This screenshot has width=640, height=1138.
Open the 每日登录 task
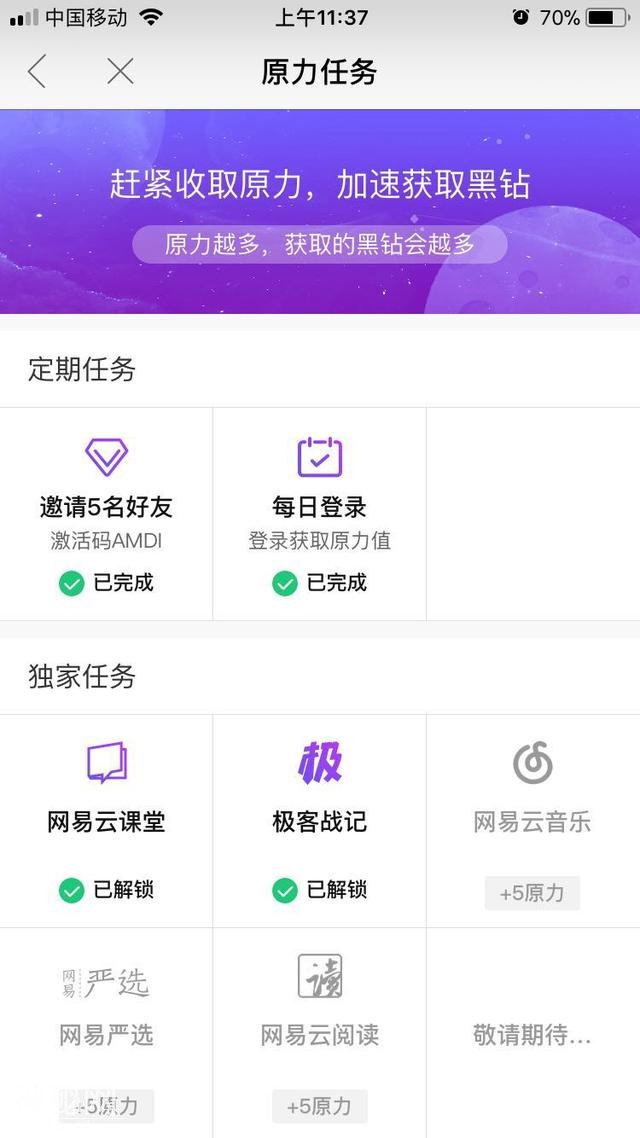click(x=319, y=513)
